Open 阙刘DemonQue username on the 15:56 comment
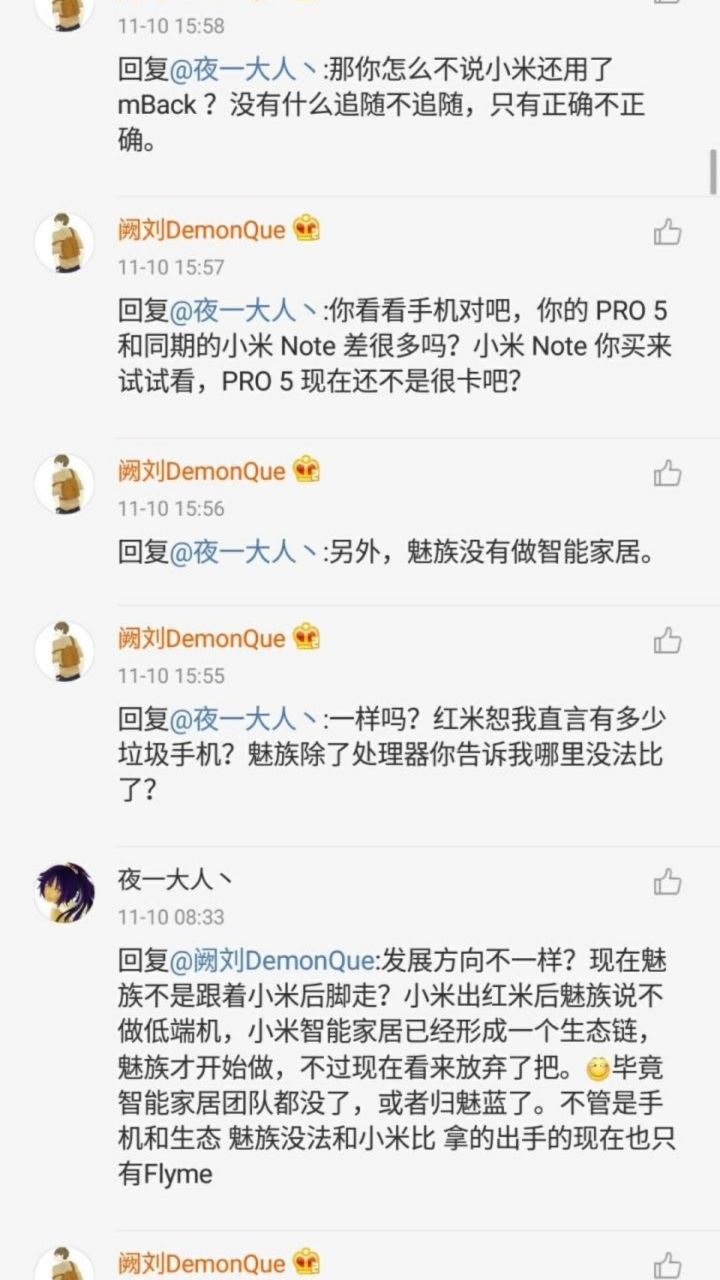This screenshot has height=1280, width=720. [x=202, y=470]
